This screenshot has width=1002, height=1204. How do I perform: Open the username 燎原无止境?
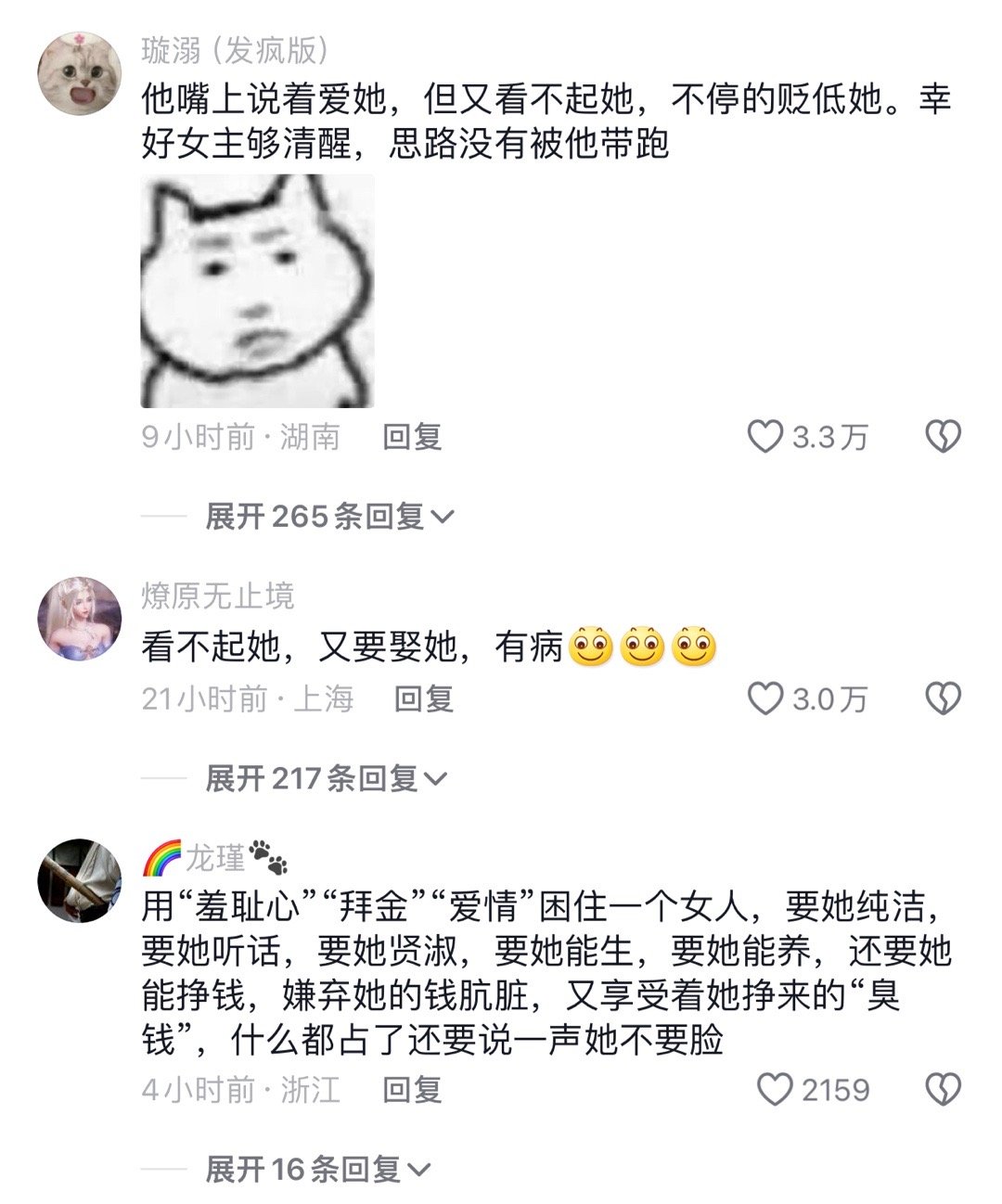[x=218, y=596]
